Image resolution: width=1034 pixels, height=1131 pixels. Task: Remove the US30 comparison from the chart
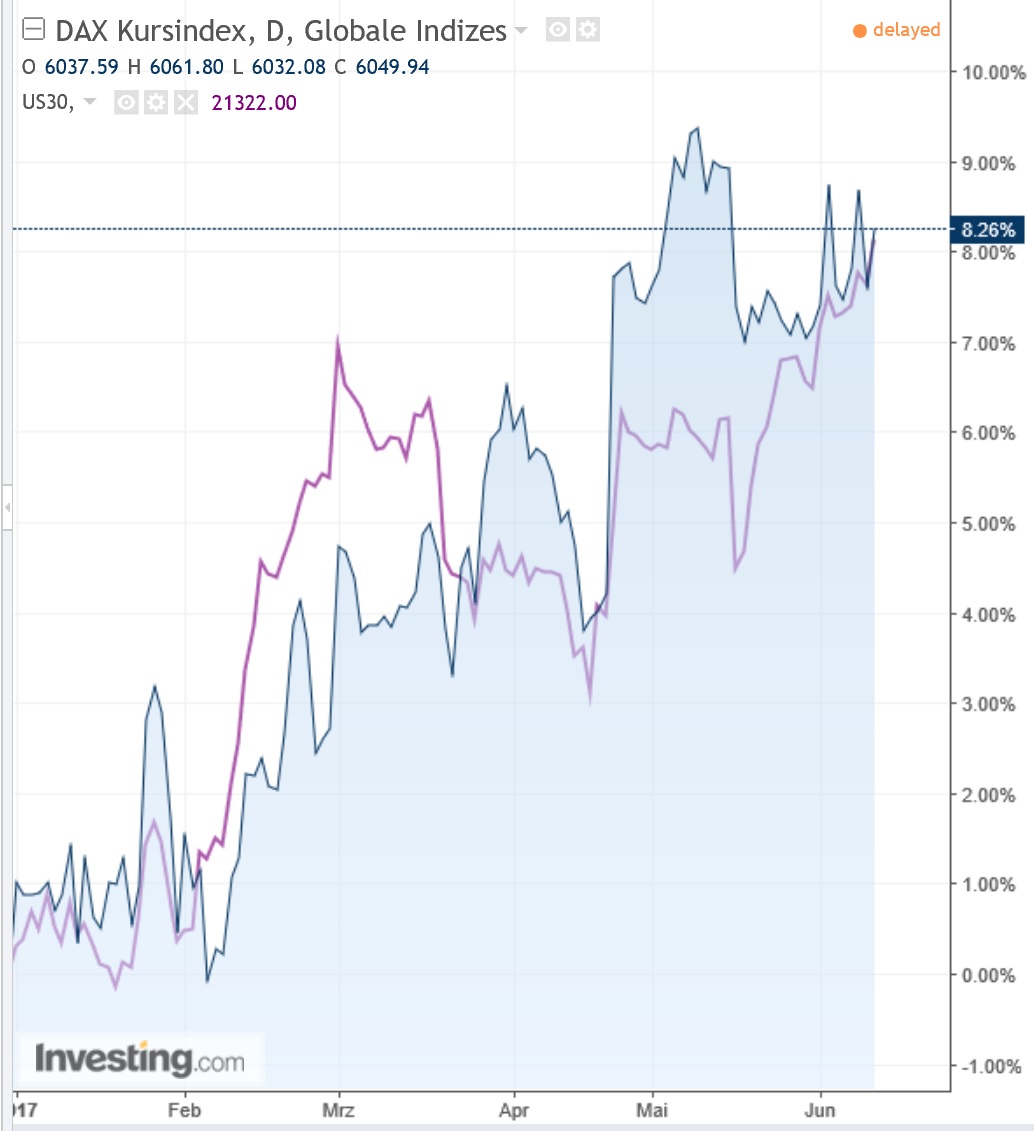[185, 102]
